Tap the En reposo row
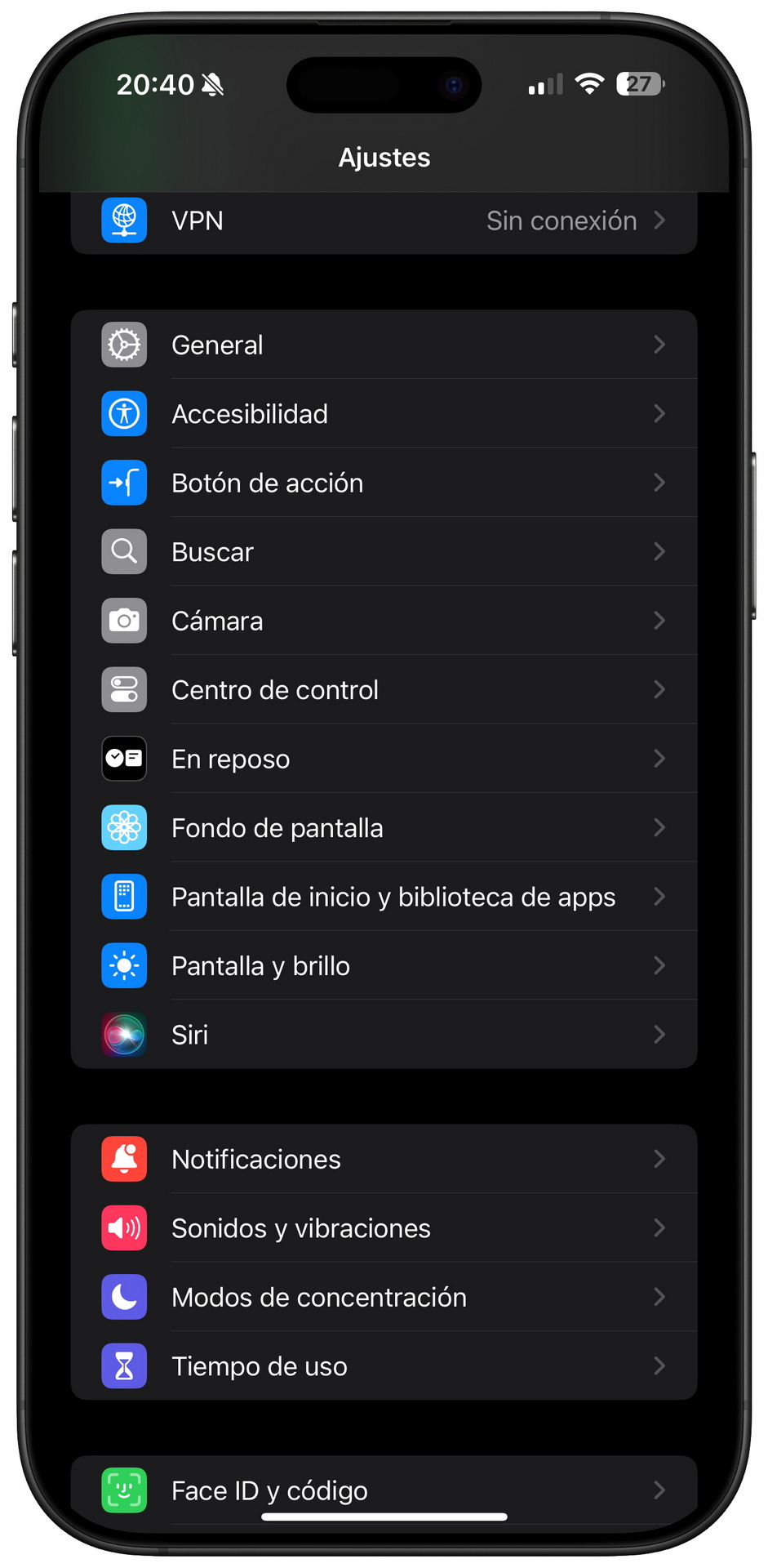The height and width of the screenshot is (1568, 768). point(384,759)
